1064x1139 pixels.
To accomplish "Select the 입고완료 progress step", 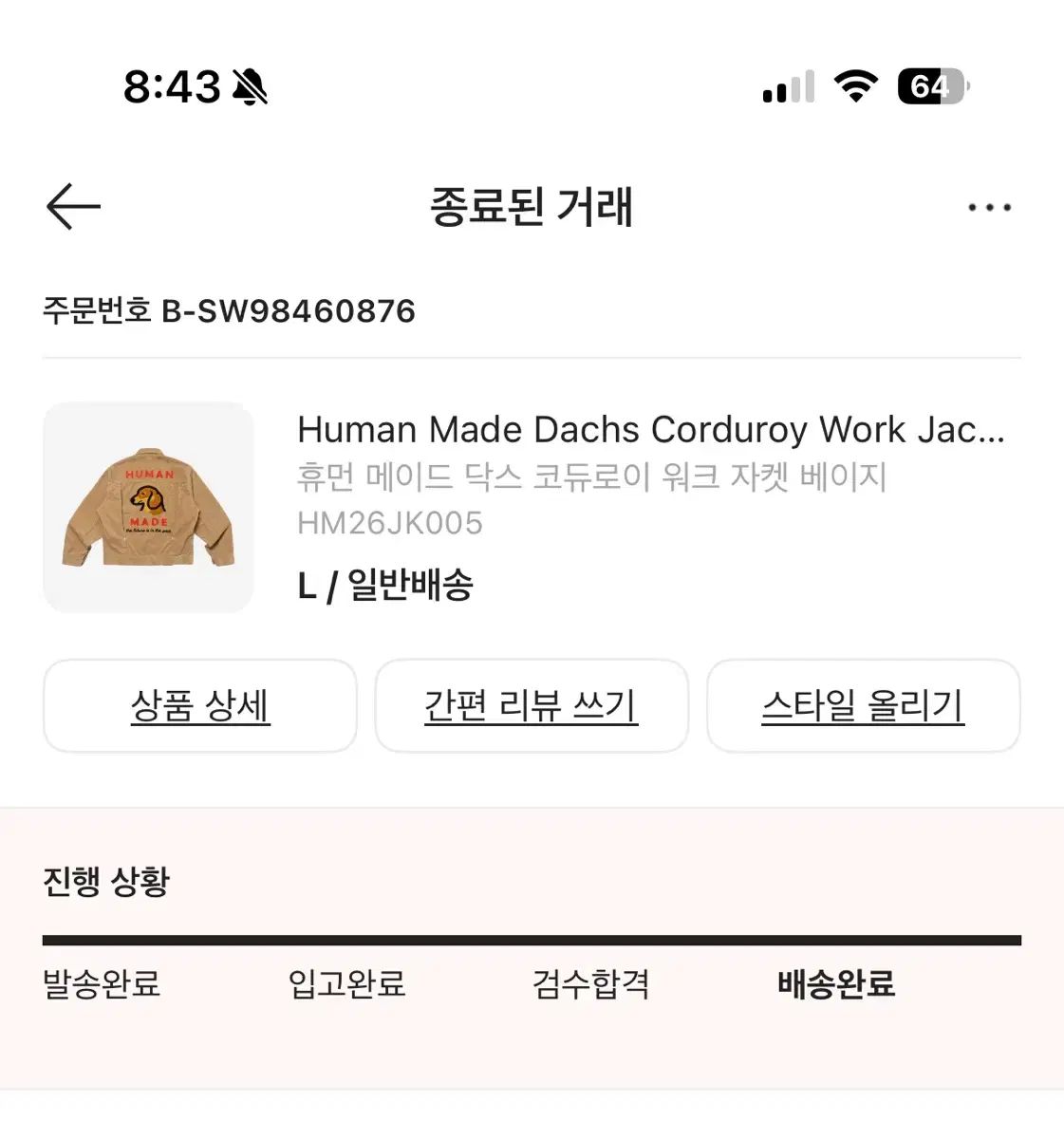I will coord(347,985).
